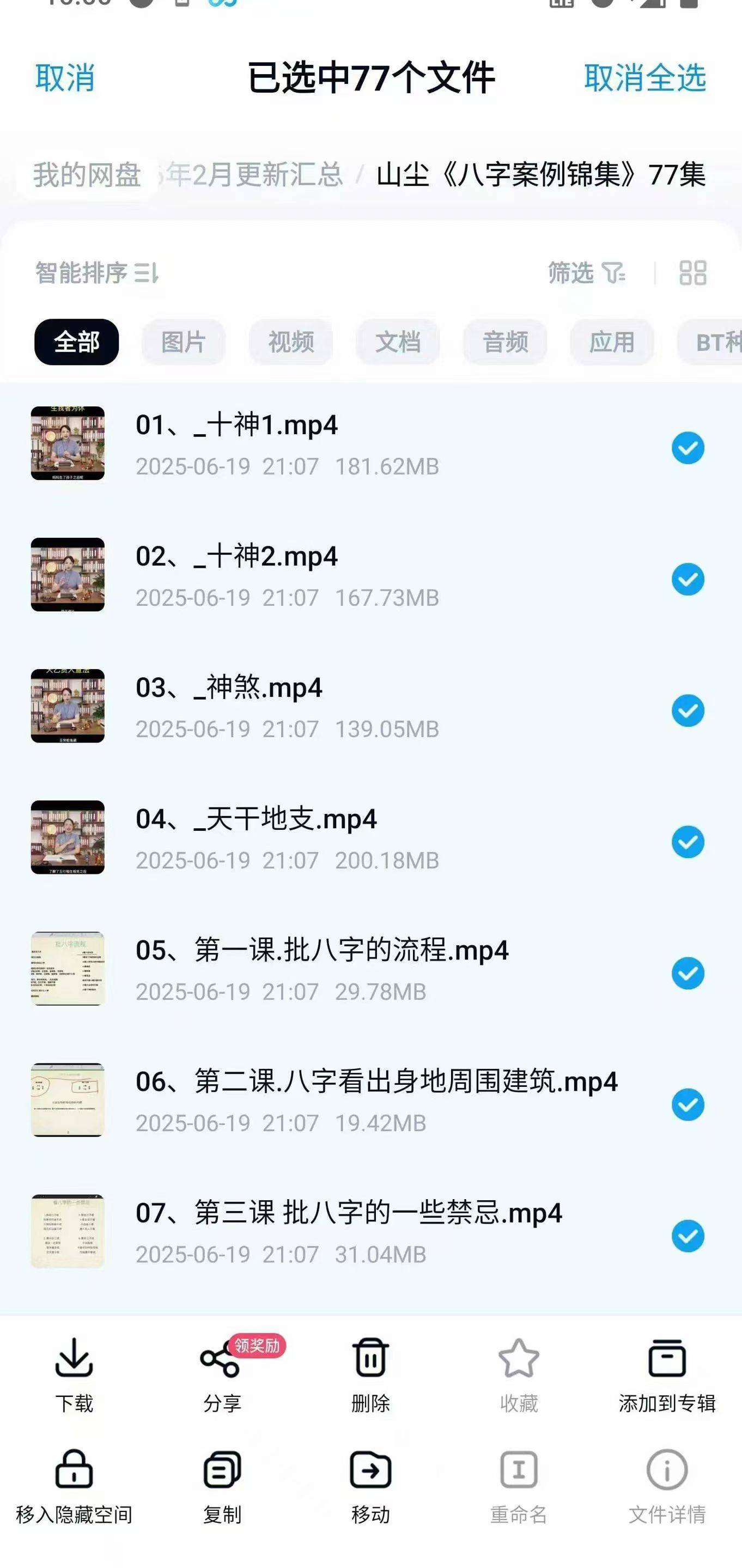Uncheck 04、_天干地支.mp4
The width and height of the screenshot is (742, 1568).
pyautogui.click(x=688, y=842)
